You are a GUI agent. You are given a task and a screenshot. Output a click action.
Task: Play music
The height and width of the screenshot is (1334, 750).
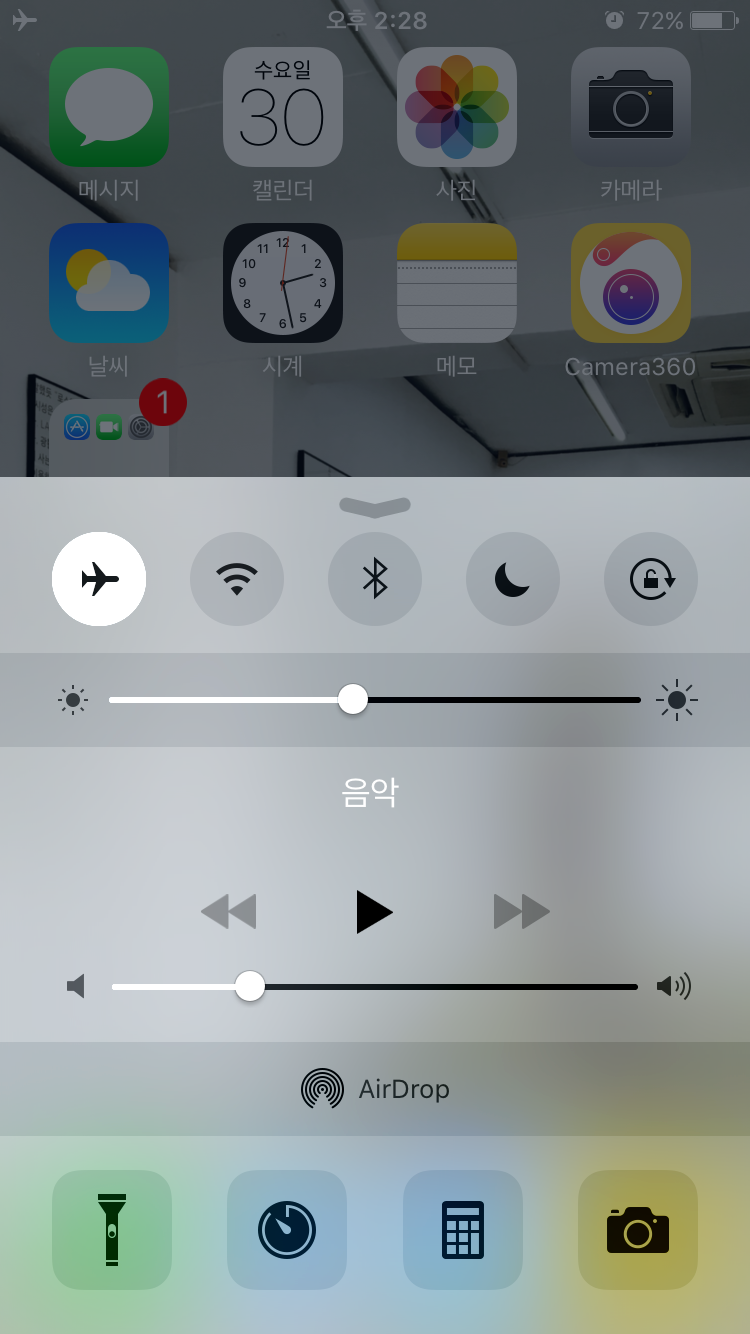pyautogui.click(x=374, y=912)
